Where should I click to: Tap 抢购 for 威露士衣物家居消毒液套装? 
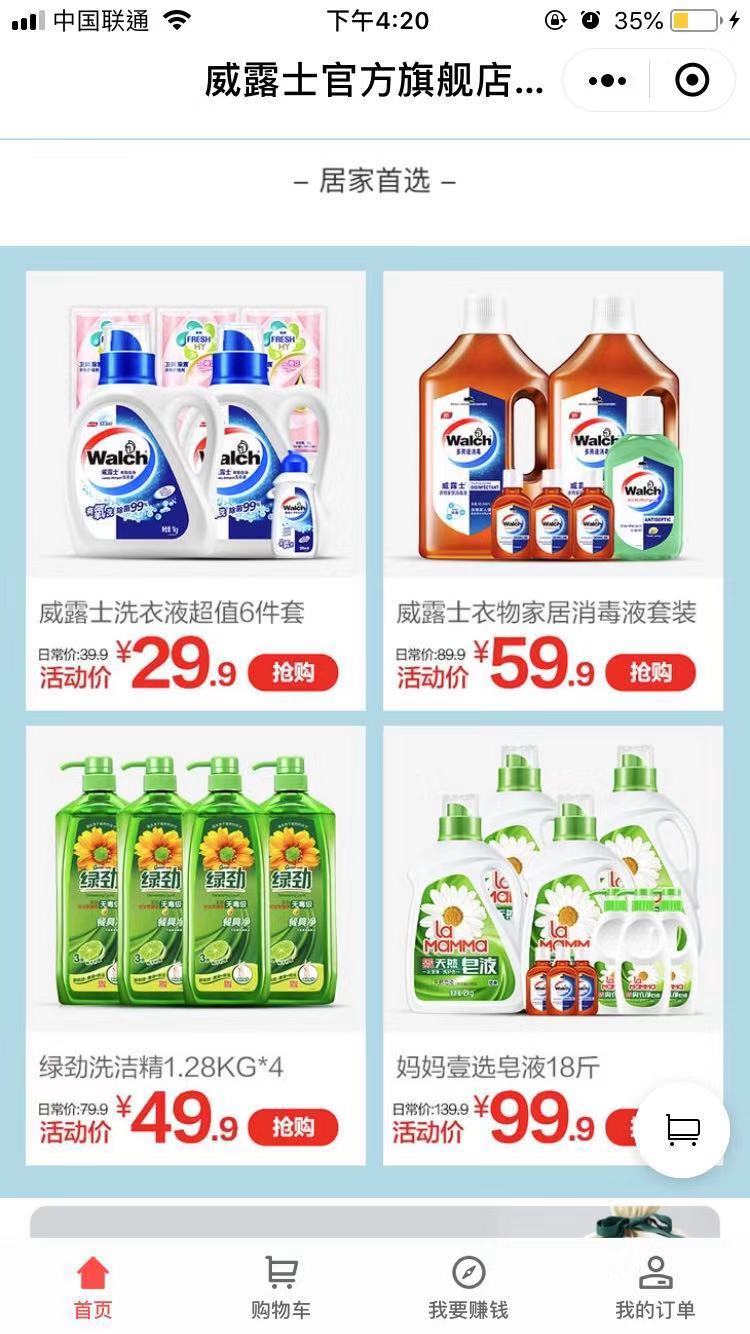pos(650,673)
